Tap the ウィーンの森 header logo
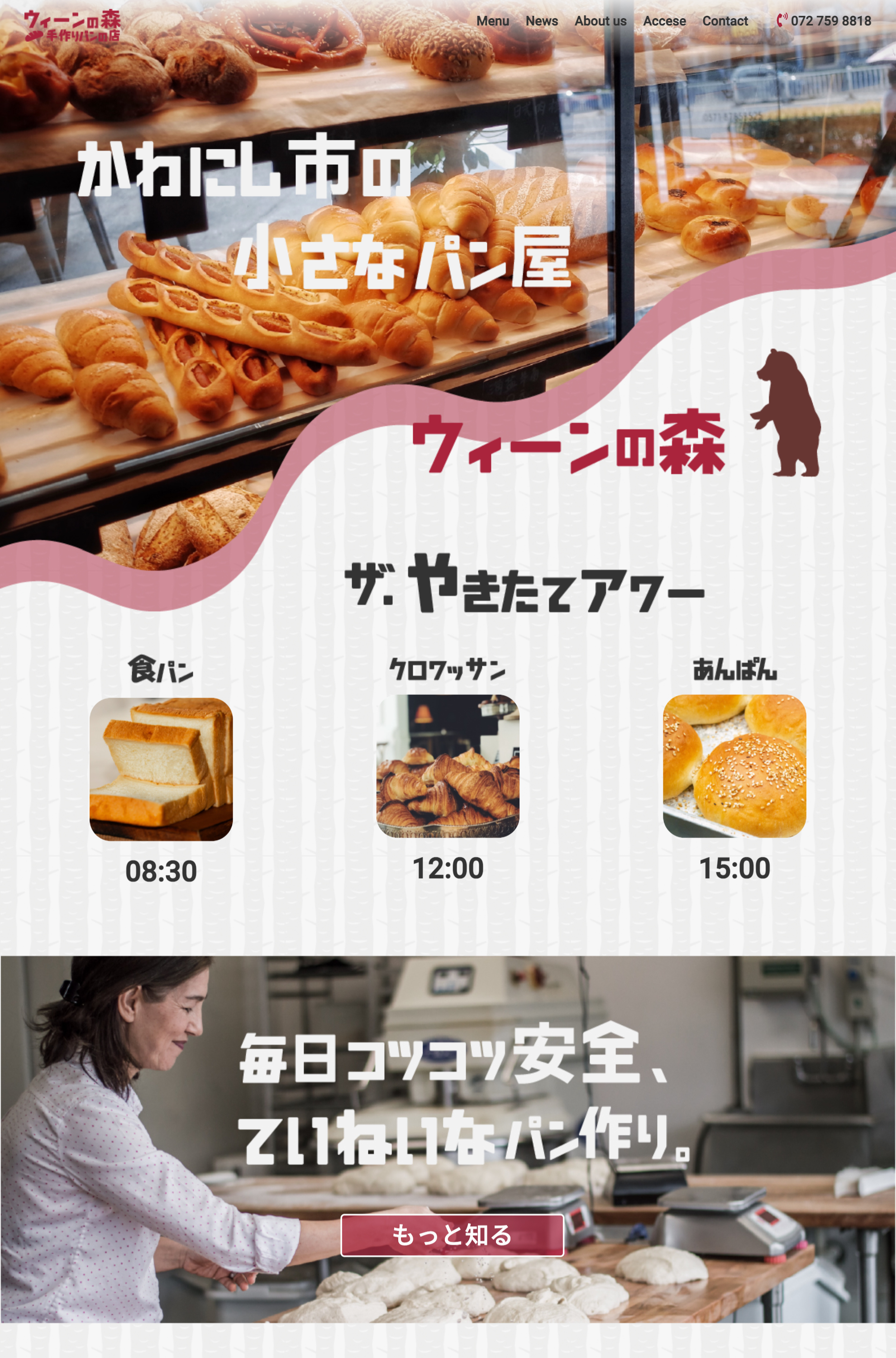Viewport: 896px width, 1358px height. (72, 26)
